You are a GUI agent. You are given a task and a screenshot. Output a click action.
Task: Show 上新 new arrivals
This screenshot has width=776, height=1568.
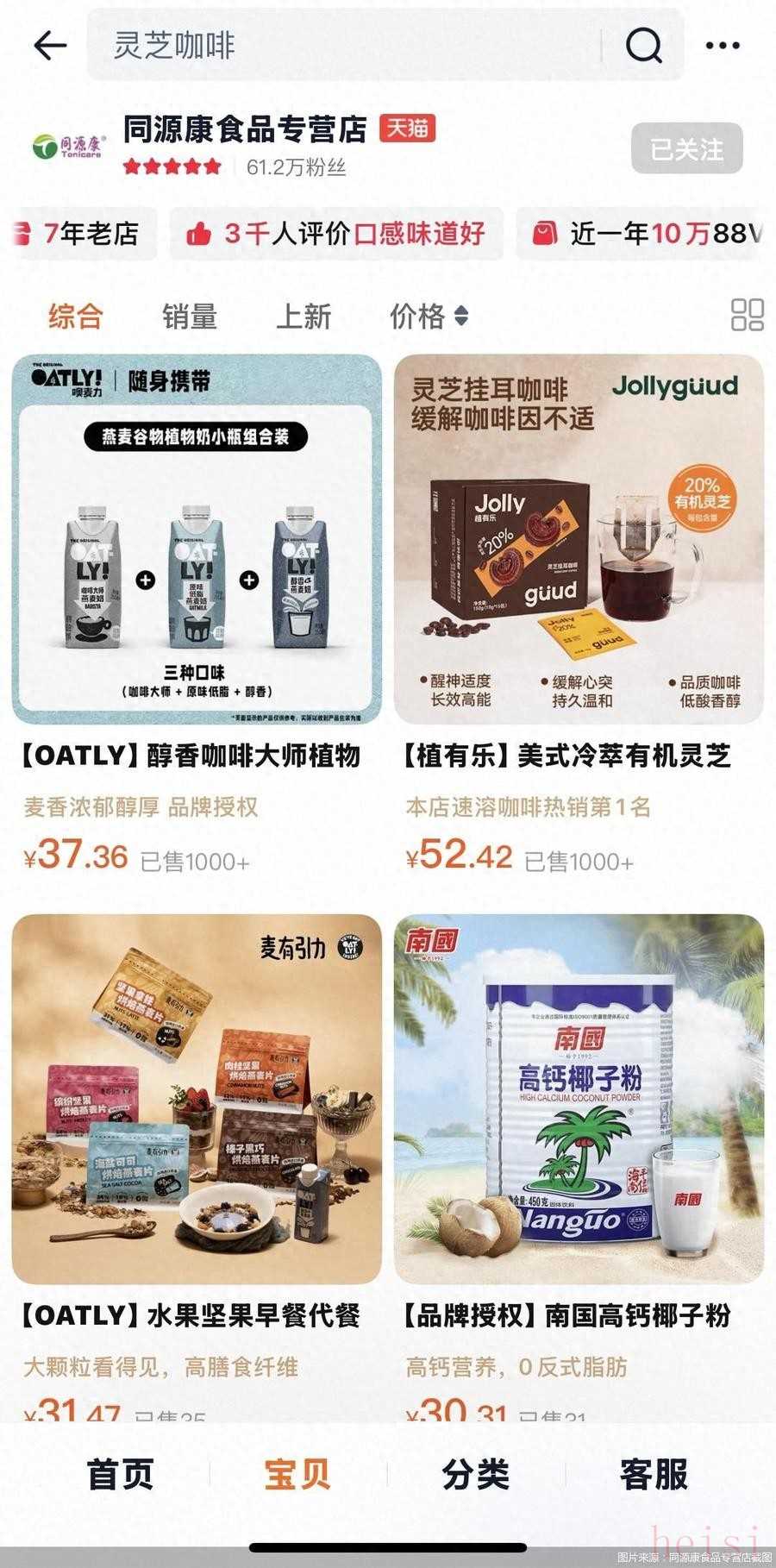tap(303, 317)
